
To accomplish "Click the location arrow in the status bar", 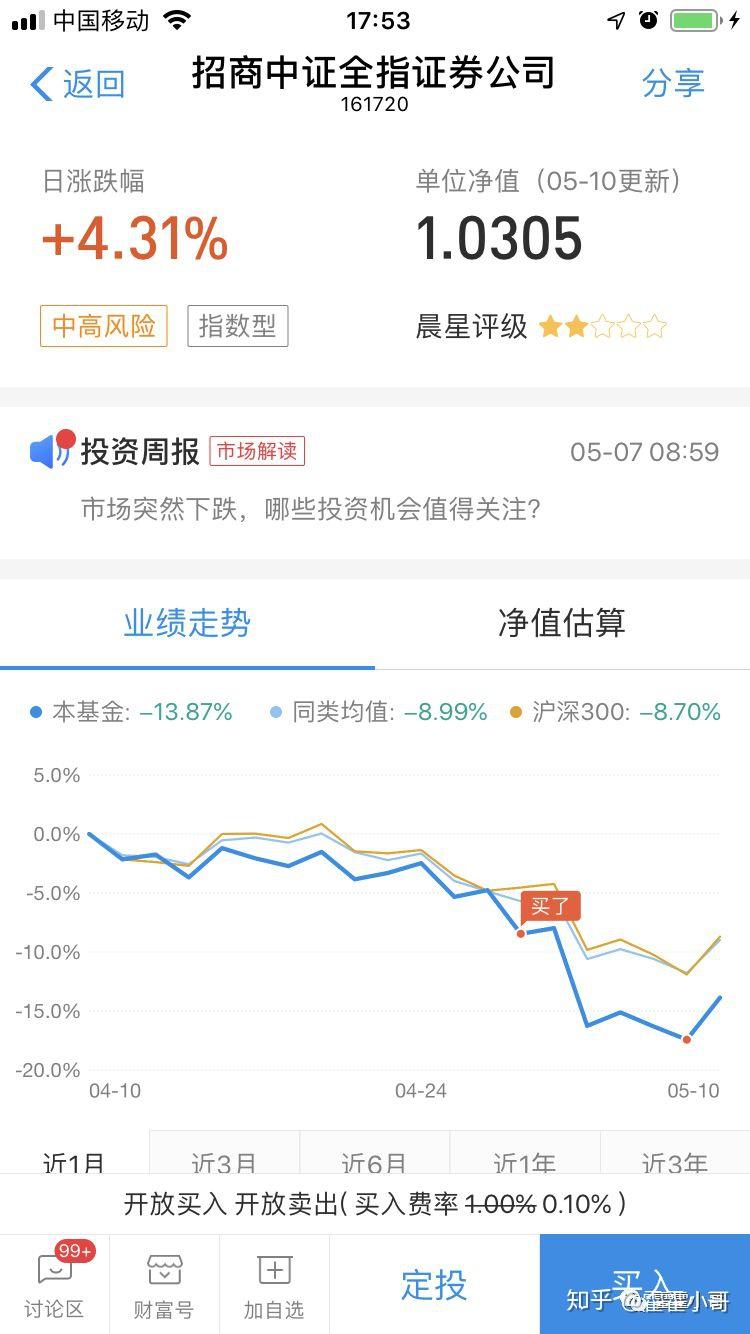I will click(x=617, y=18).
